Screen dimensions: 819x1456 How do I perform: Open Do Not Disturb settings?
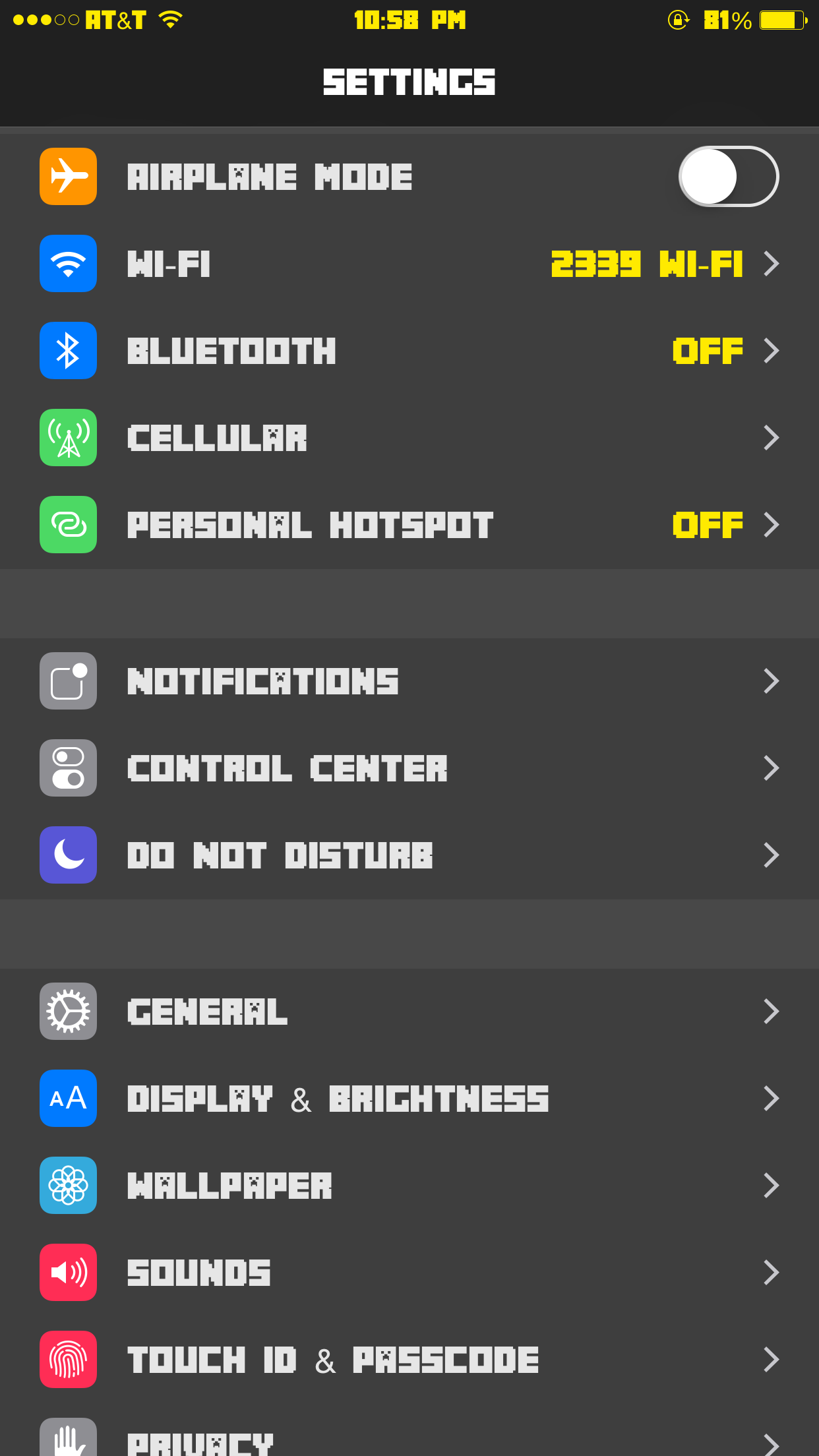click(x=409, y=855)
